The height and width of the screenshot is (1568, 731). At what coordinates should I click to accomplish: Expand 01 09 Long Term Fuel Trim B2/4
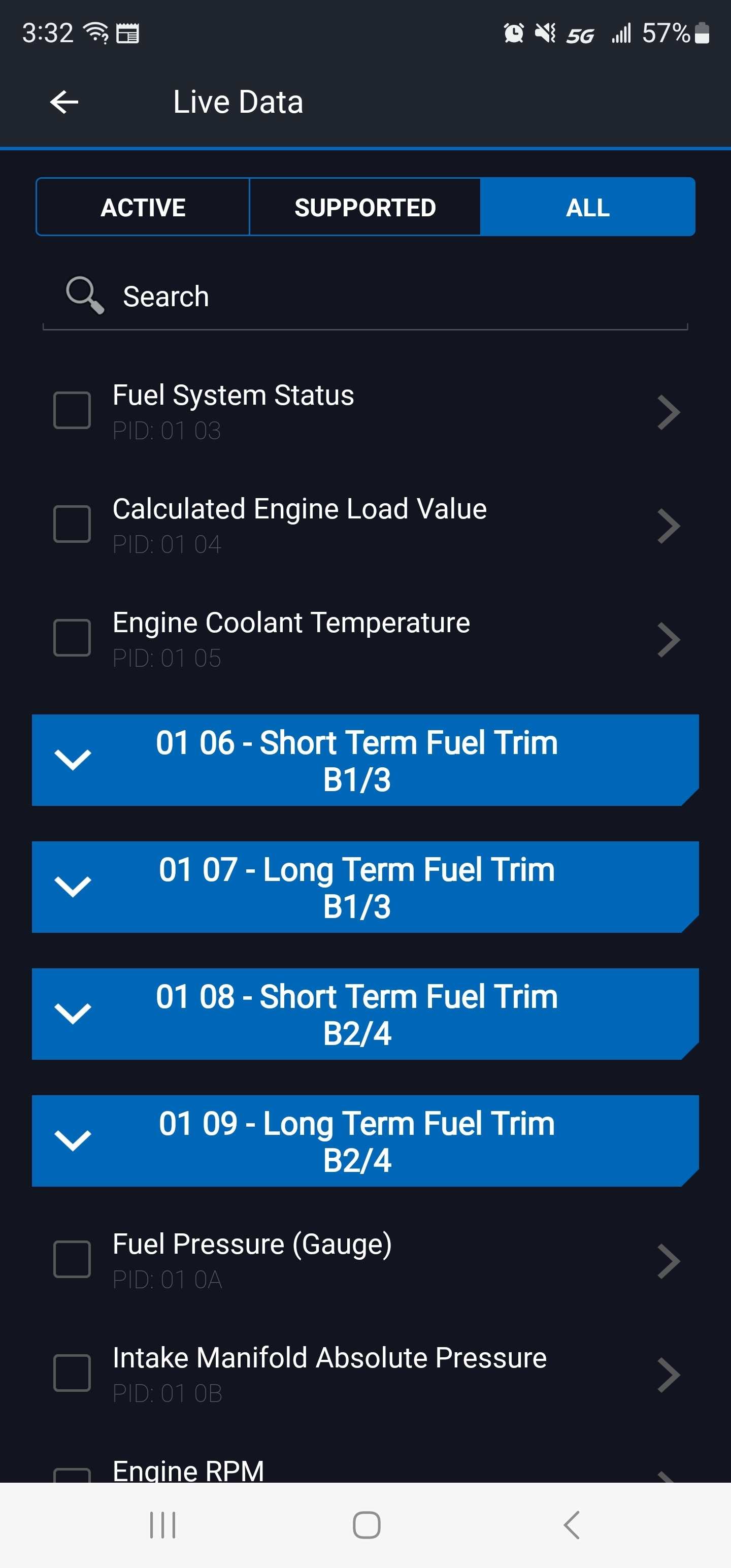pos(73,1140)
